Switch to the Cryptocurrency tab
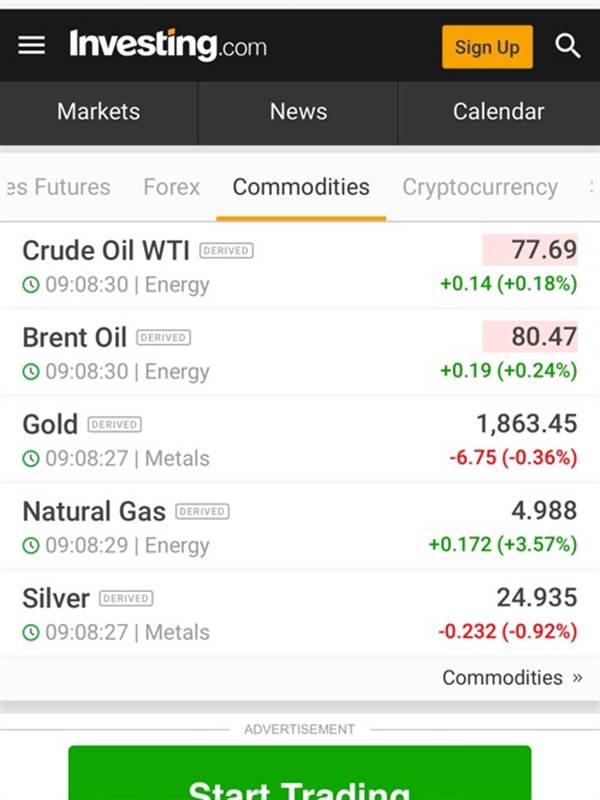 pyautogui.click(x=480, y=187)
